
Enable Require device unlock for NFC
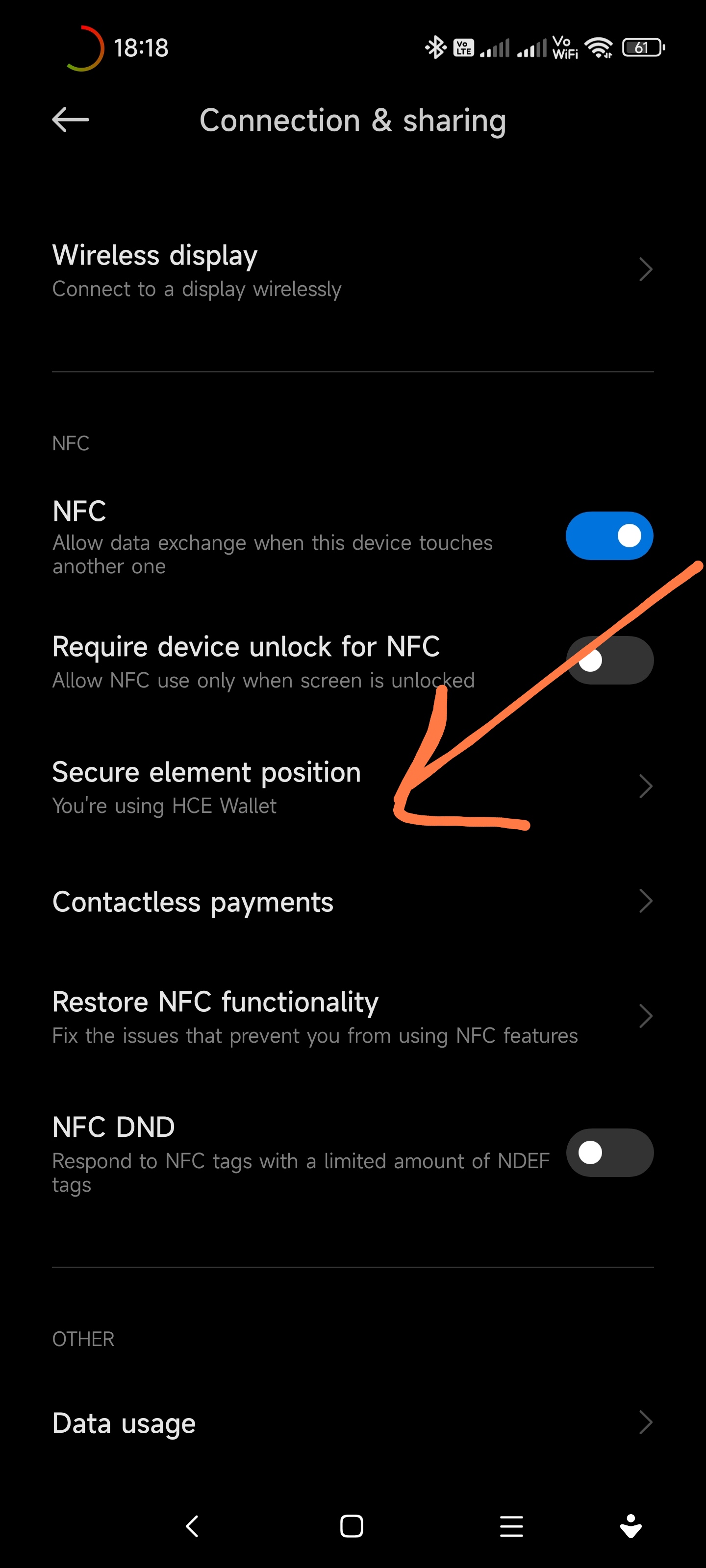(609, 661)
